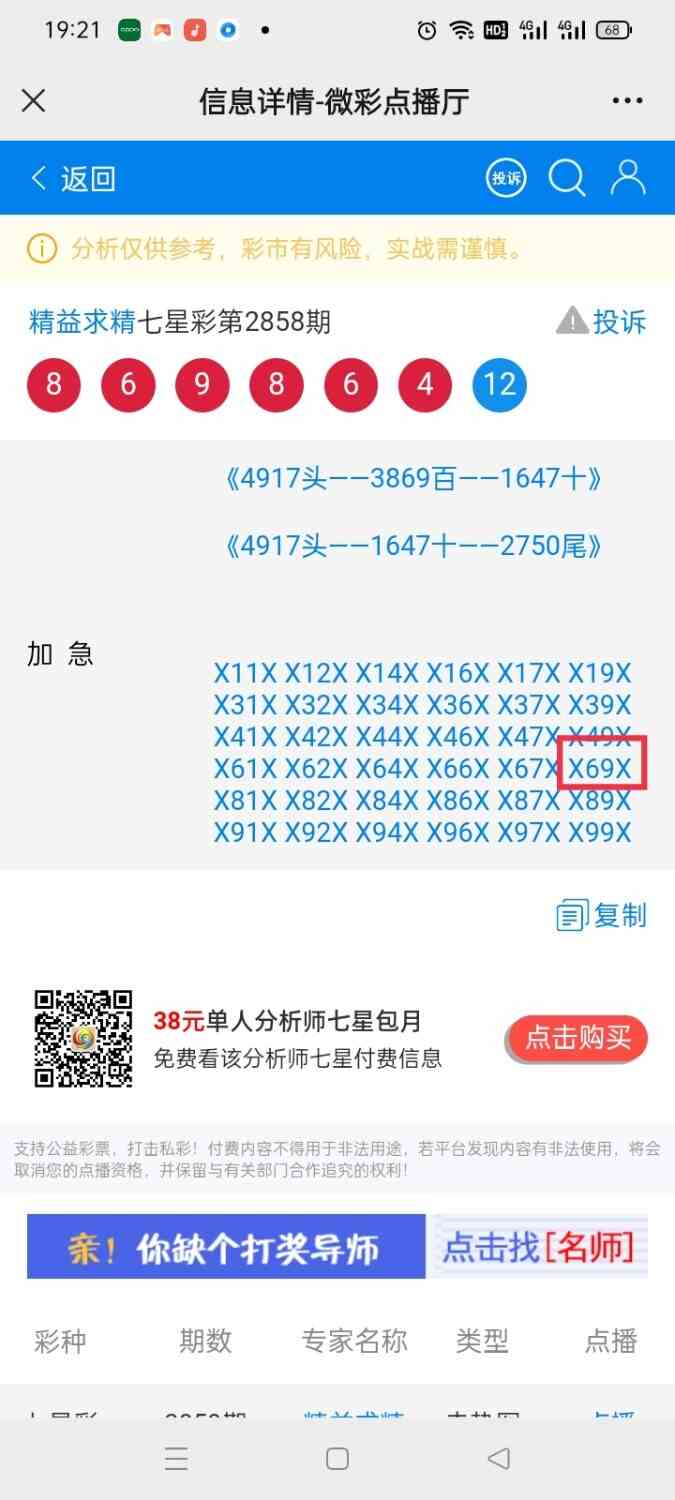Close the web page with X
This screenshot has height=1500, width=675.
[34, 101]
